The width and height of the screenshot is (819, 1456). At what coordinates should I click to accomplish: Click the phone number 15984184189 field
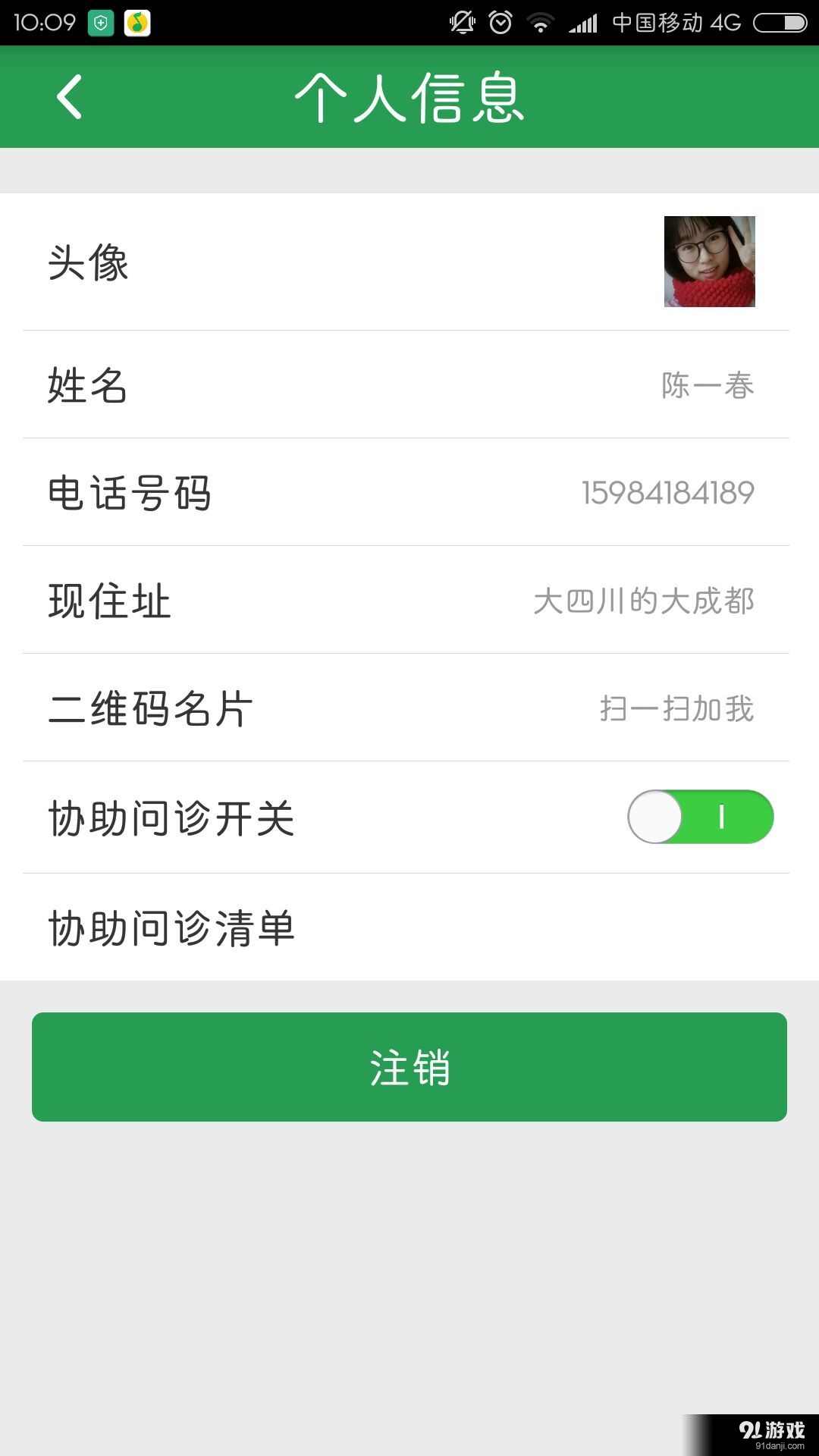click(667, 491)
